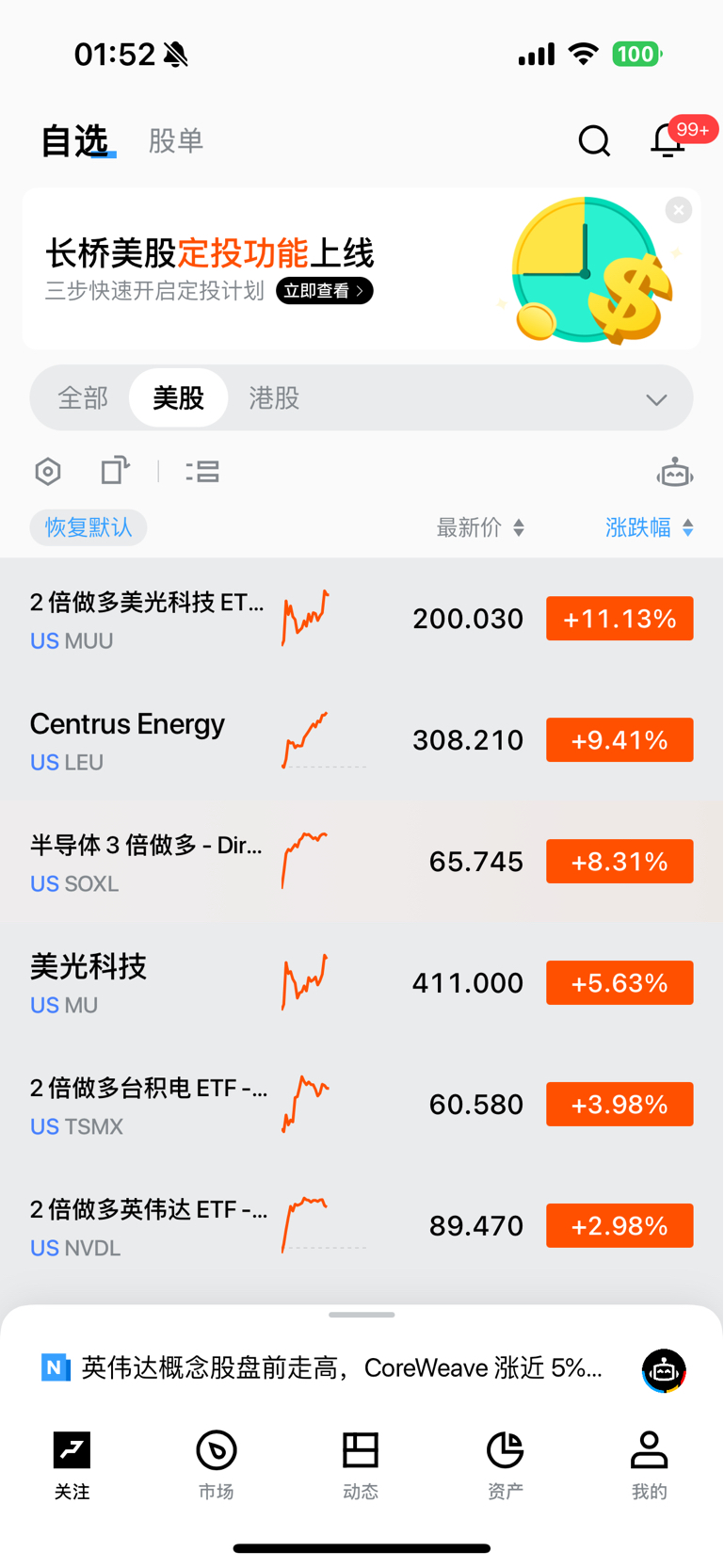724x1568 pixels.
Task: Tap the 立即查看 button
Action: coord(324,291)
